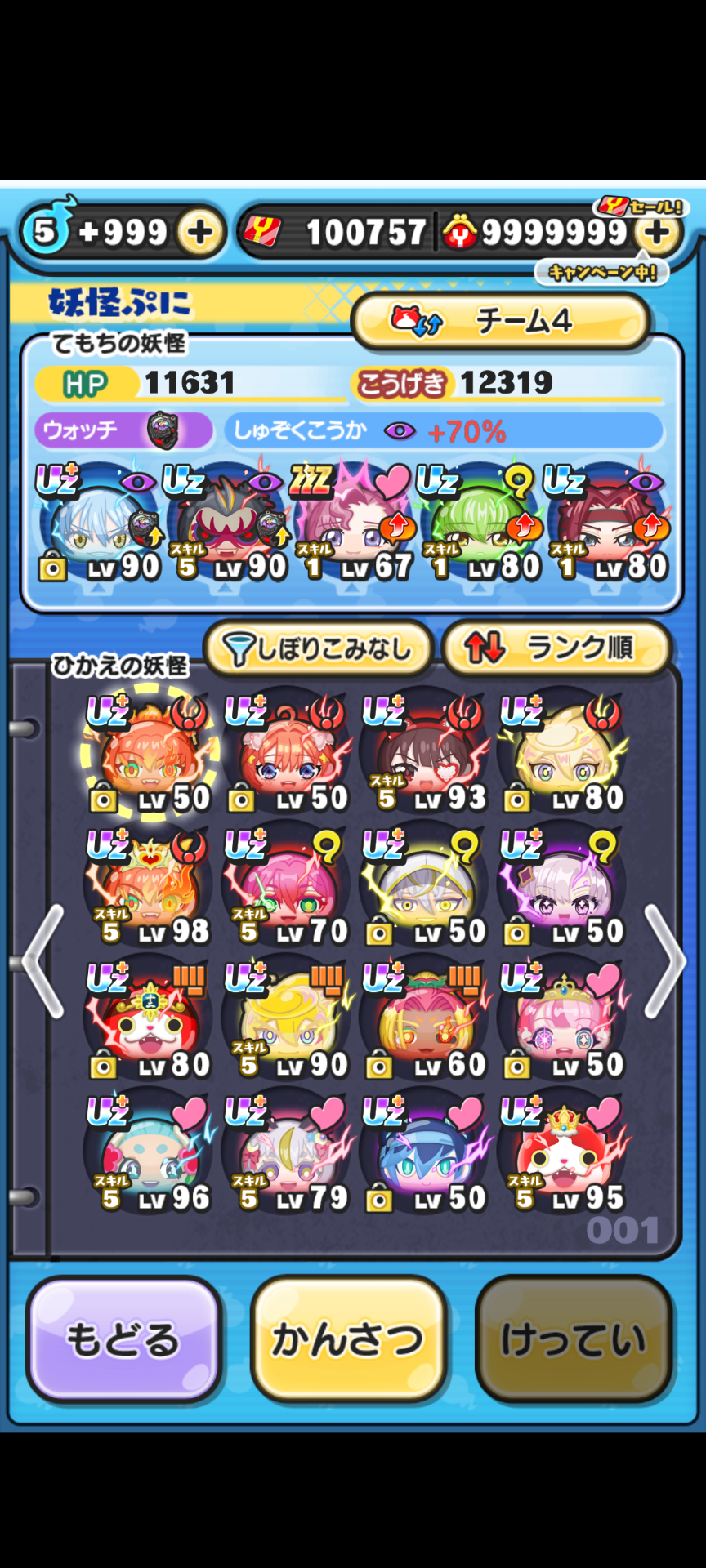Go to the previous reserve yokai page
706x1568 pixels.
click(x=43, y=961)
